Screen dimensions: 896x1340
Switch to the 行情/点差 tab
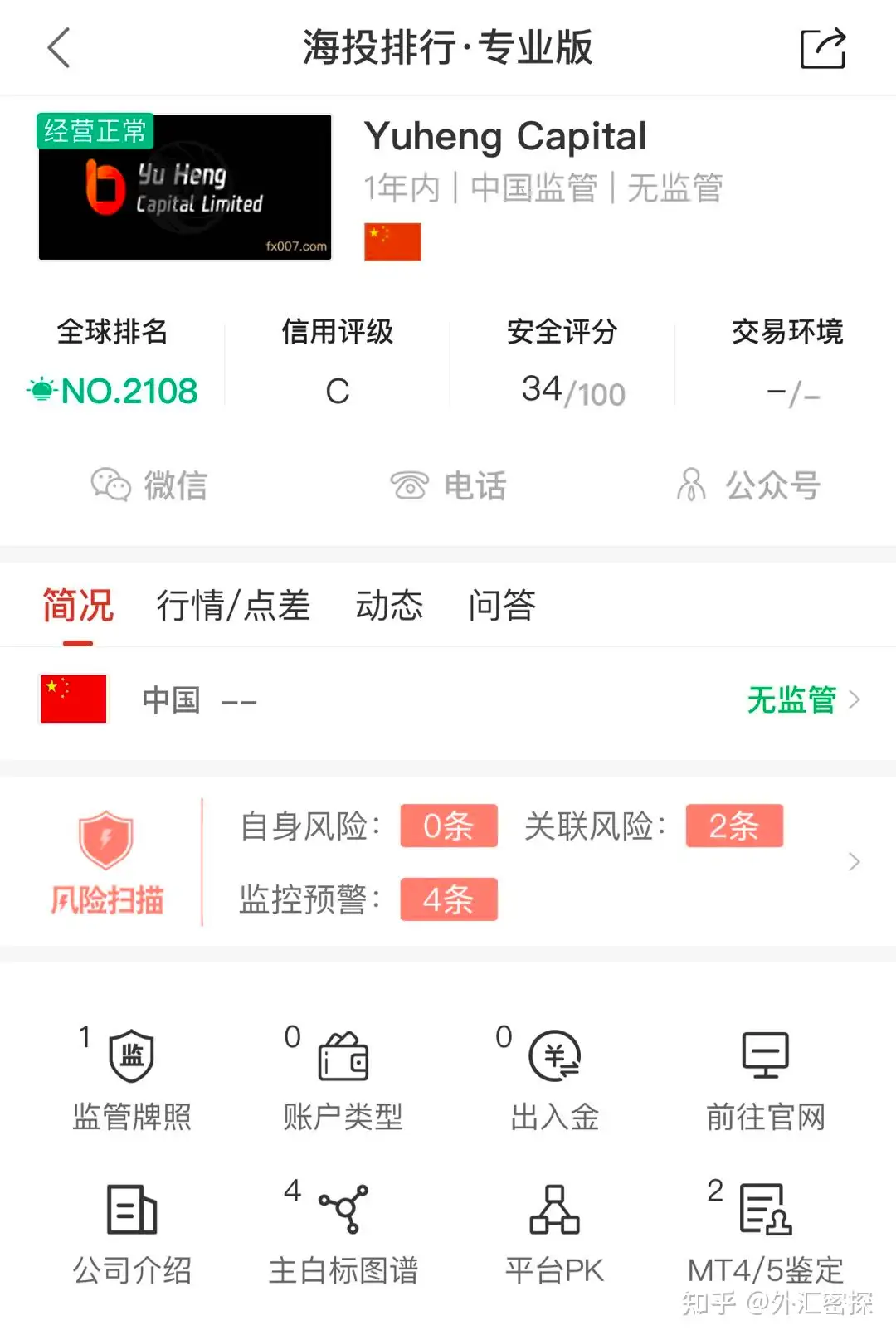(233, 606)
